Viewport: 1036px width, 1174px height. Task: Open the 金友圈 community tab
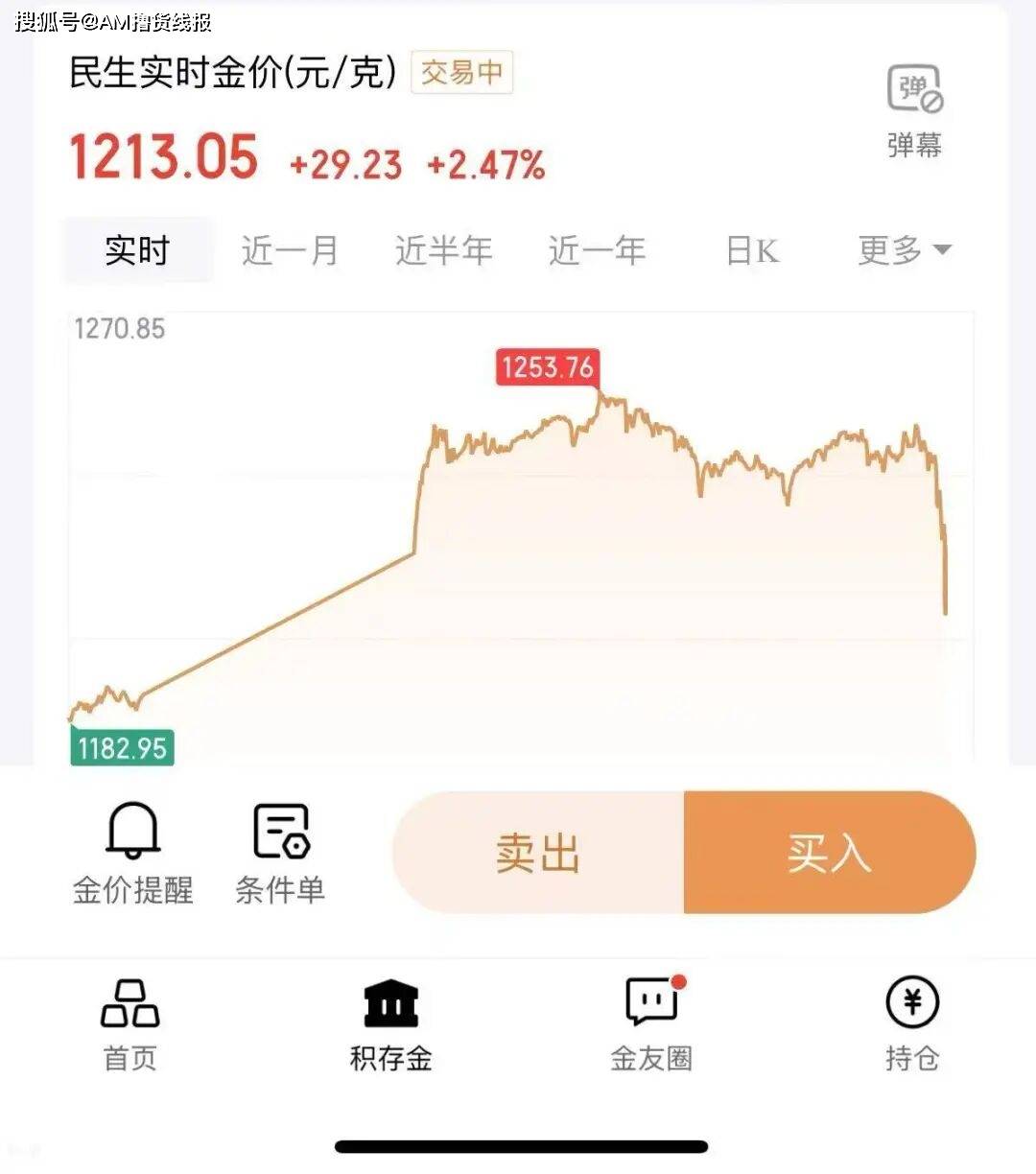click(651, 1024)
